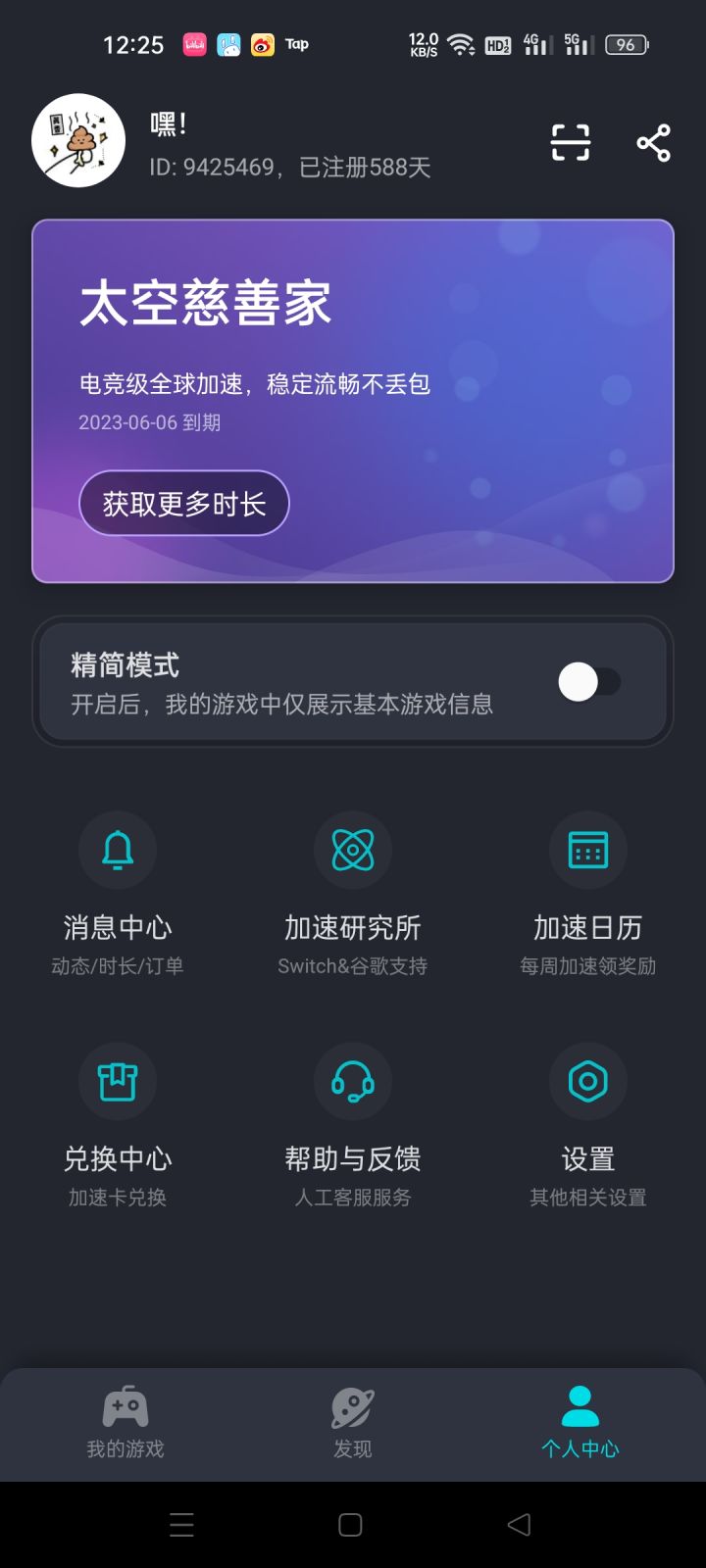Tap the 获取更多时长 button
Image resolution: width=706 pixels, height=1568 pixels.
tap(182, 503)
